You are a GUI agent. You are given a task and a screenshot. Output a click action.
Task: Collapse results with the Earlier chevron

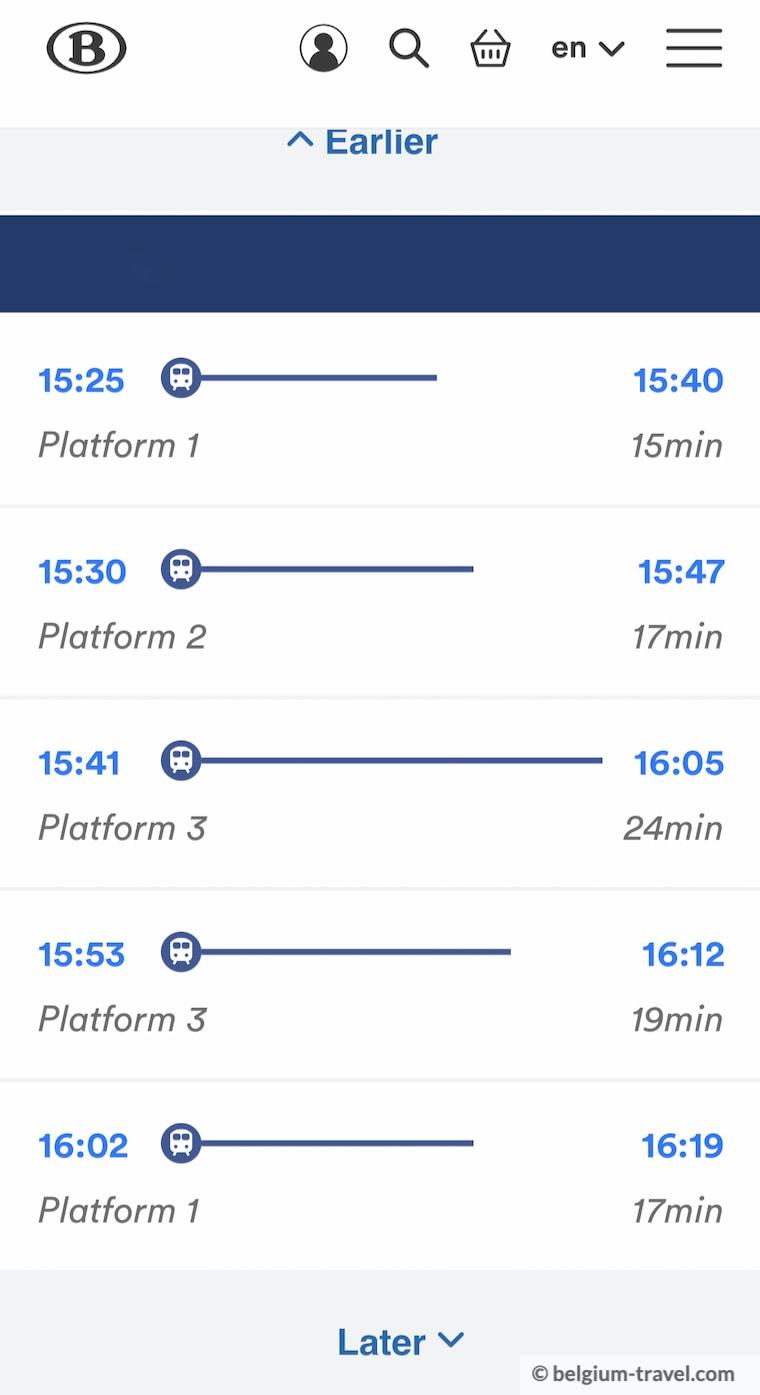pos(301,140)
